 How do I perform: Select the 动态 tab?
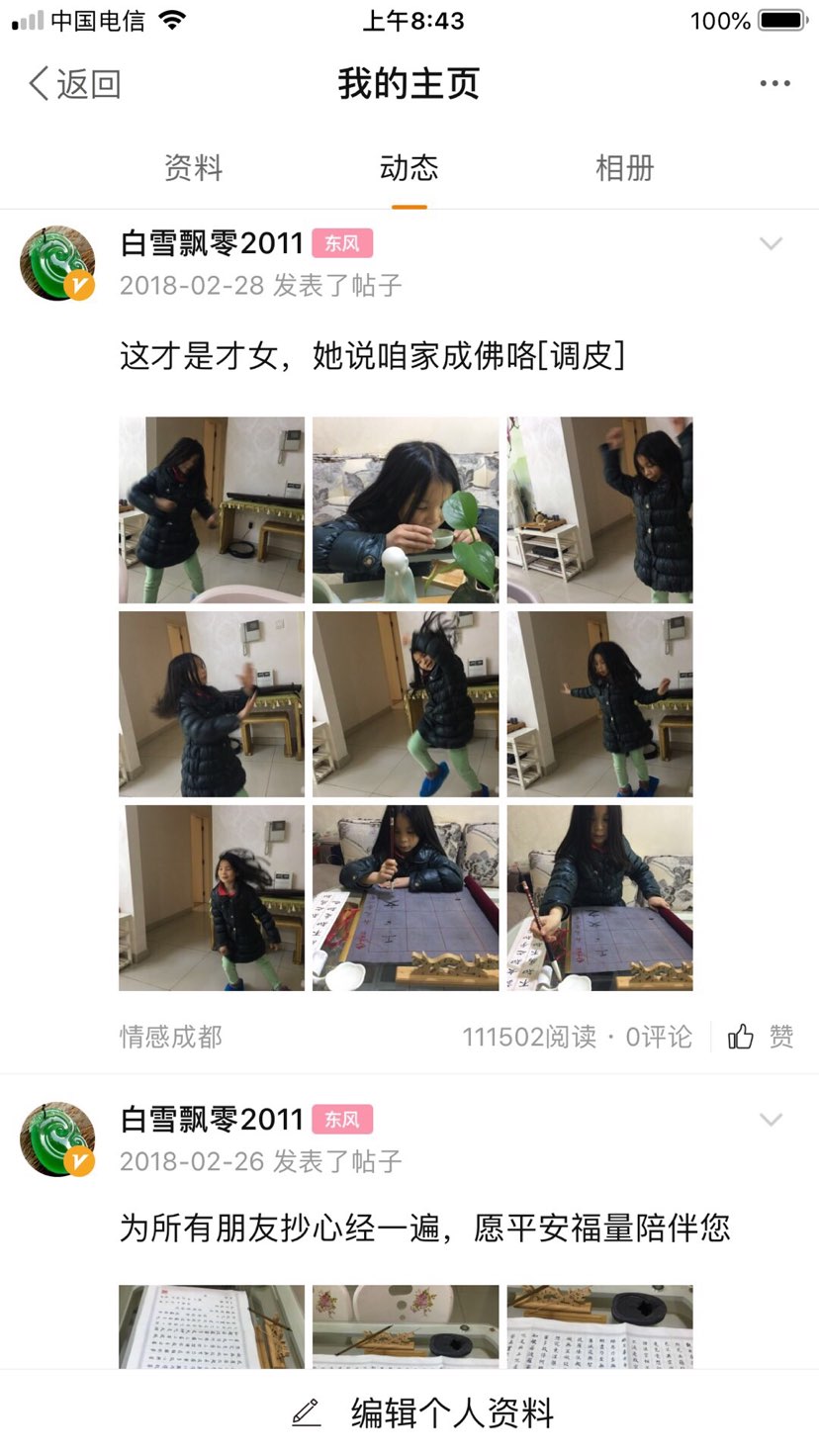(409, 168)
